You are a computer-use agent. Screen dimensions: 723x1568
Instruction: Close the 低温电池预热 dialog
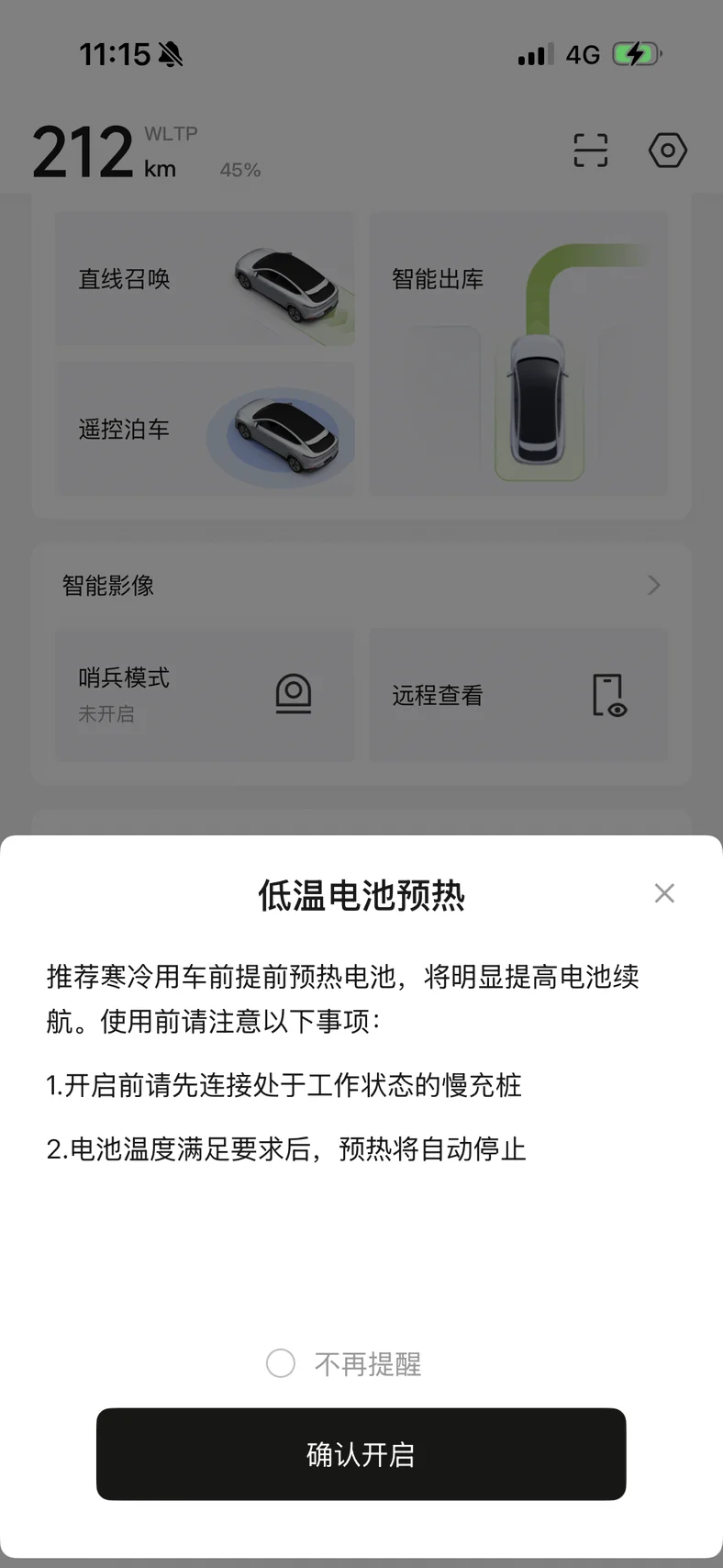664,893
